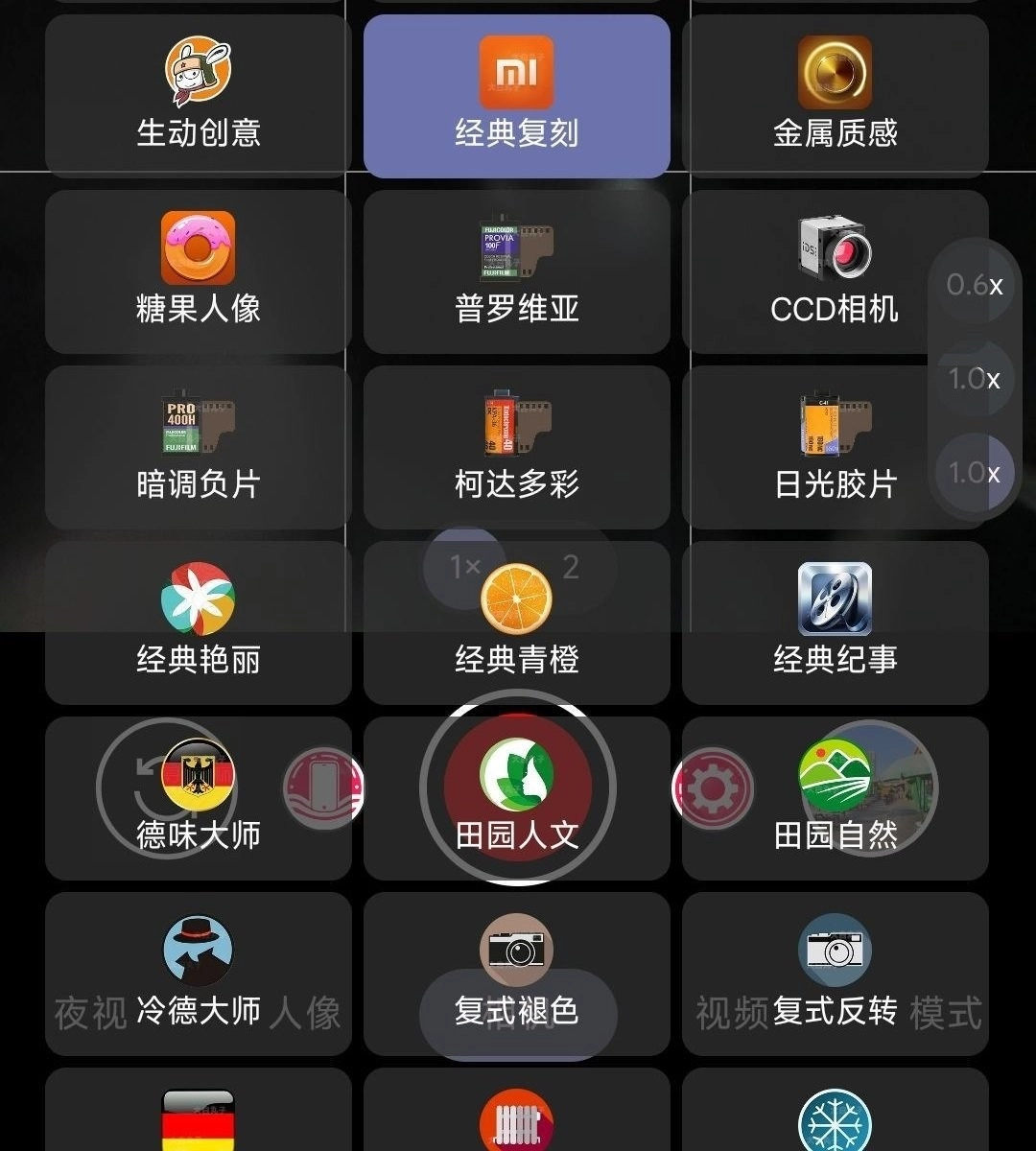Apply the 德味大师 filter

click(x=199, y=798)
